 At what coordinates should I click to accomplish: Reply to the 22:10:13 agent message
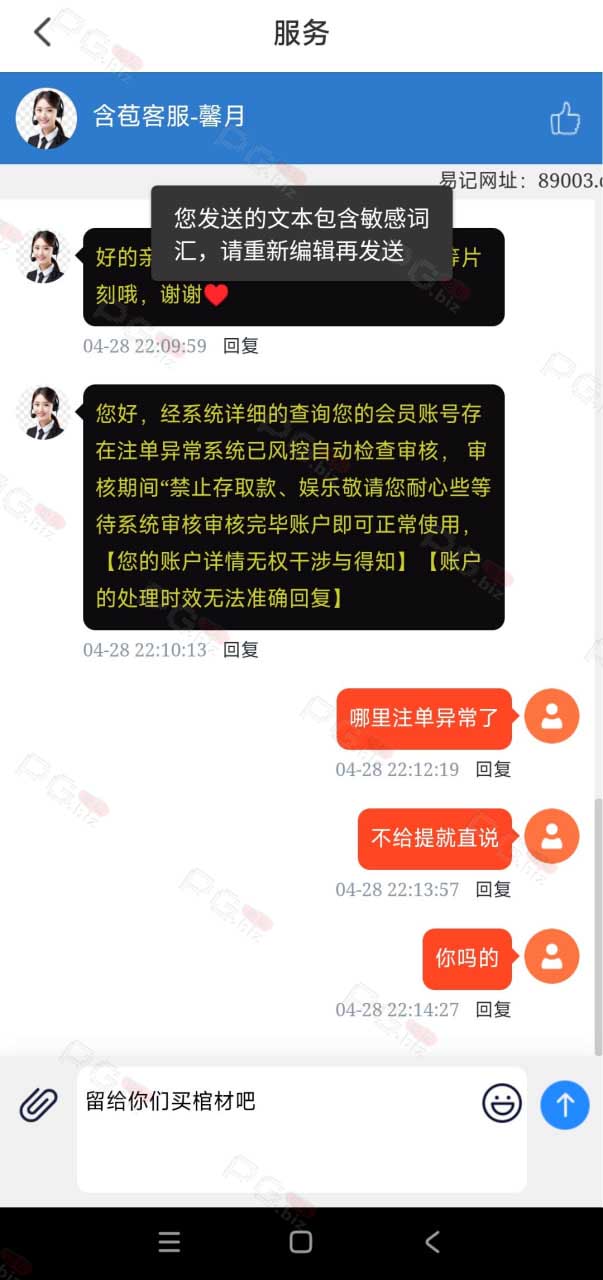coord(241,649)
